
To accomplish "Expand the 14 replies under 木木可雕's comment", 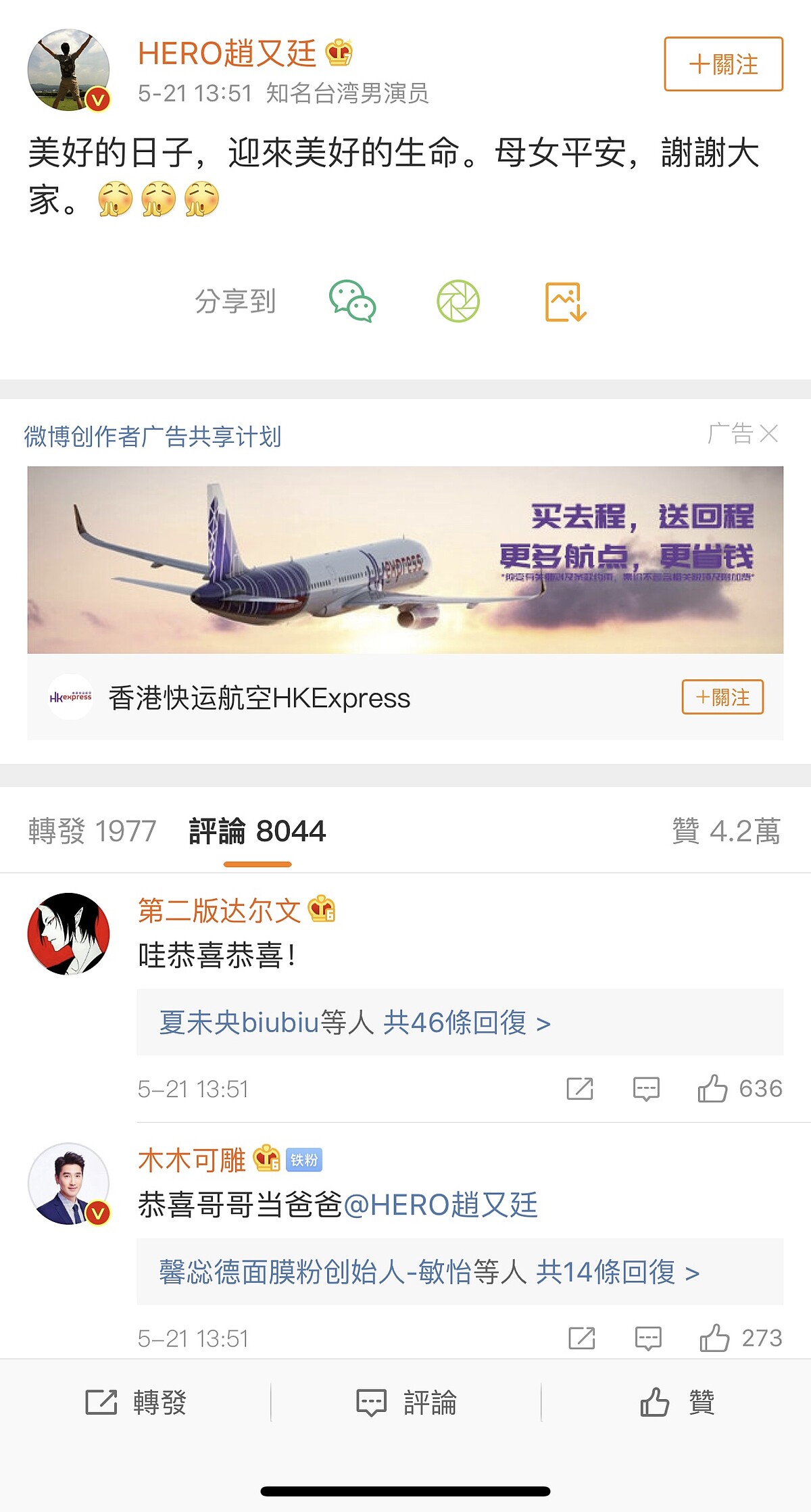I will 429,1271.
